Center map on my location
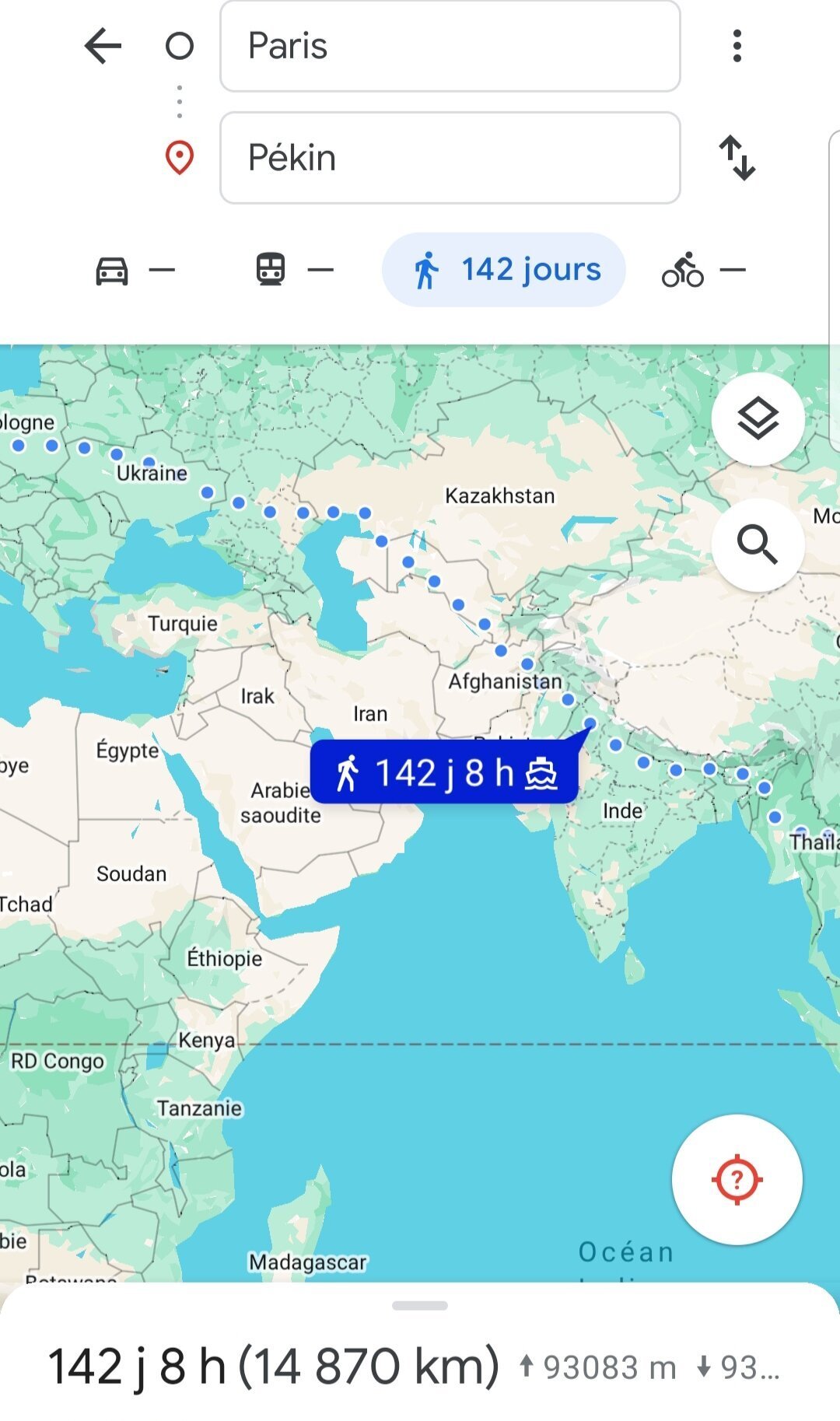This screenshot has height=1421, width=840. [x=737, y=1180]
